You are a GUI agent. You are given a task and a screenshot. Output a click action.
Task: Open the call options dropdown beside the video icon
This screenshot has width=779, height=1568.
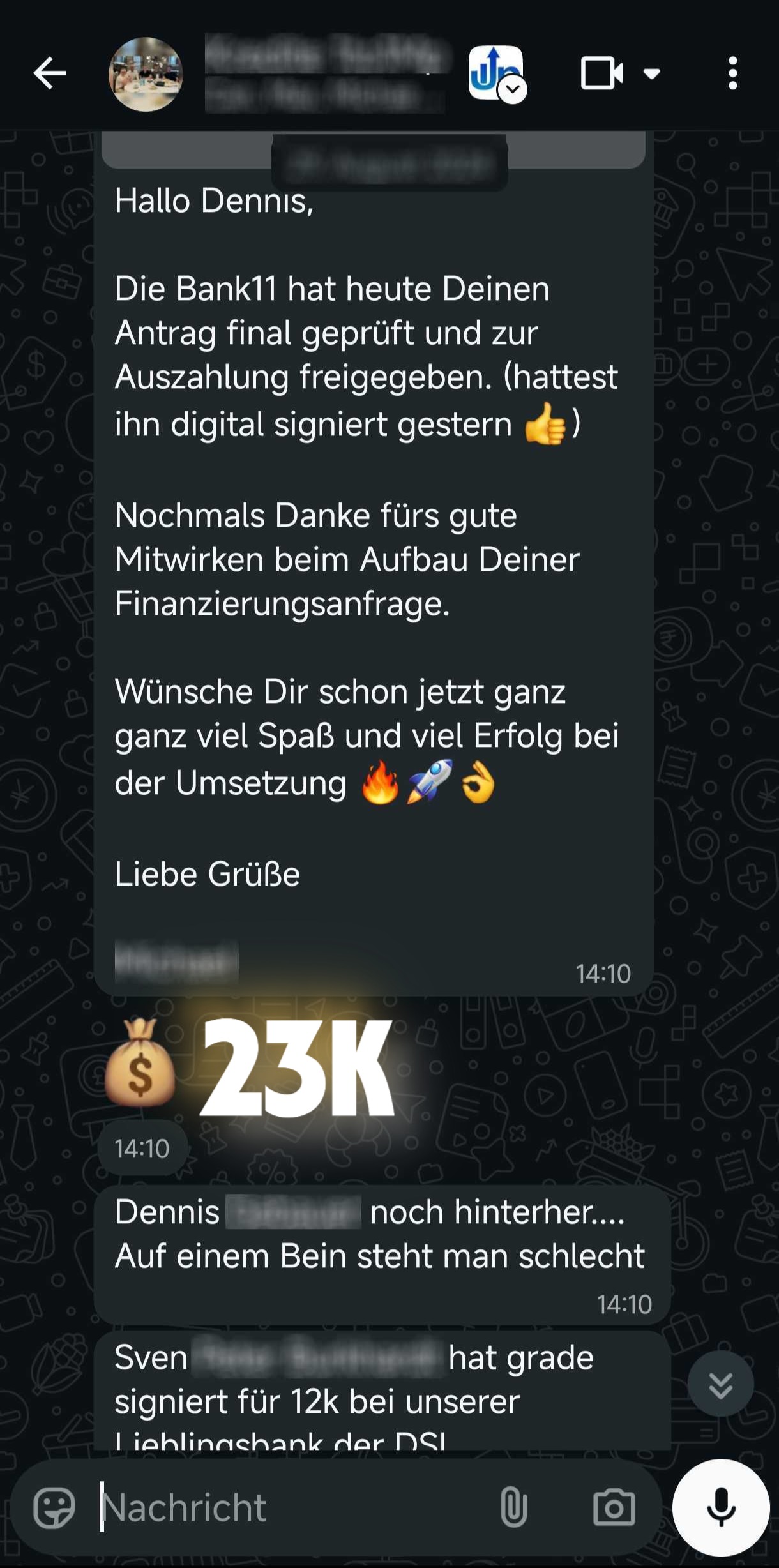651,73
